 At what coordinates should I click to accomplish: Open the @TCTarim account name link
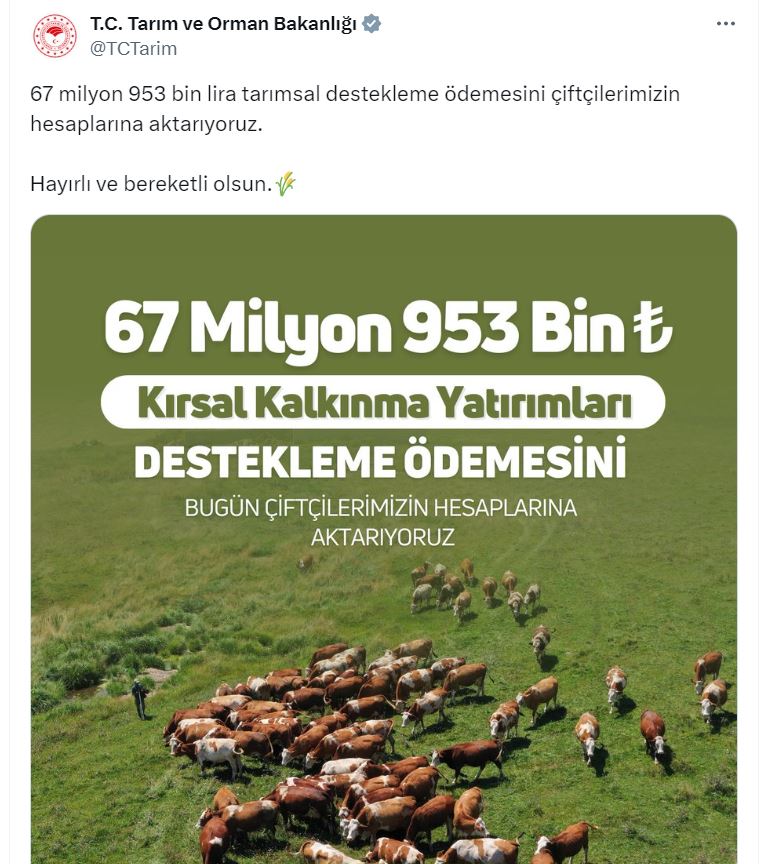[134, 48]
